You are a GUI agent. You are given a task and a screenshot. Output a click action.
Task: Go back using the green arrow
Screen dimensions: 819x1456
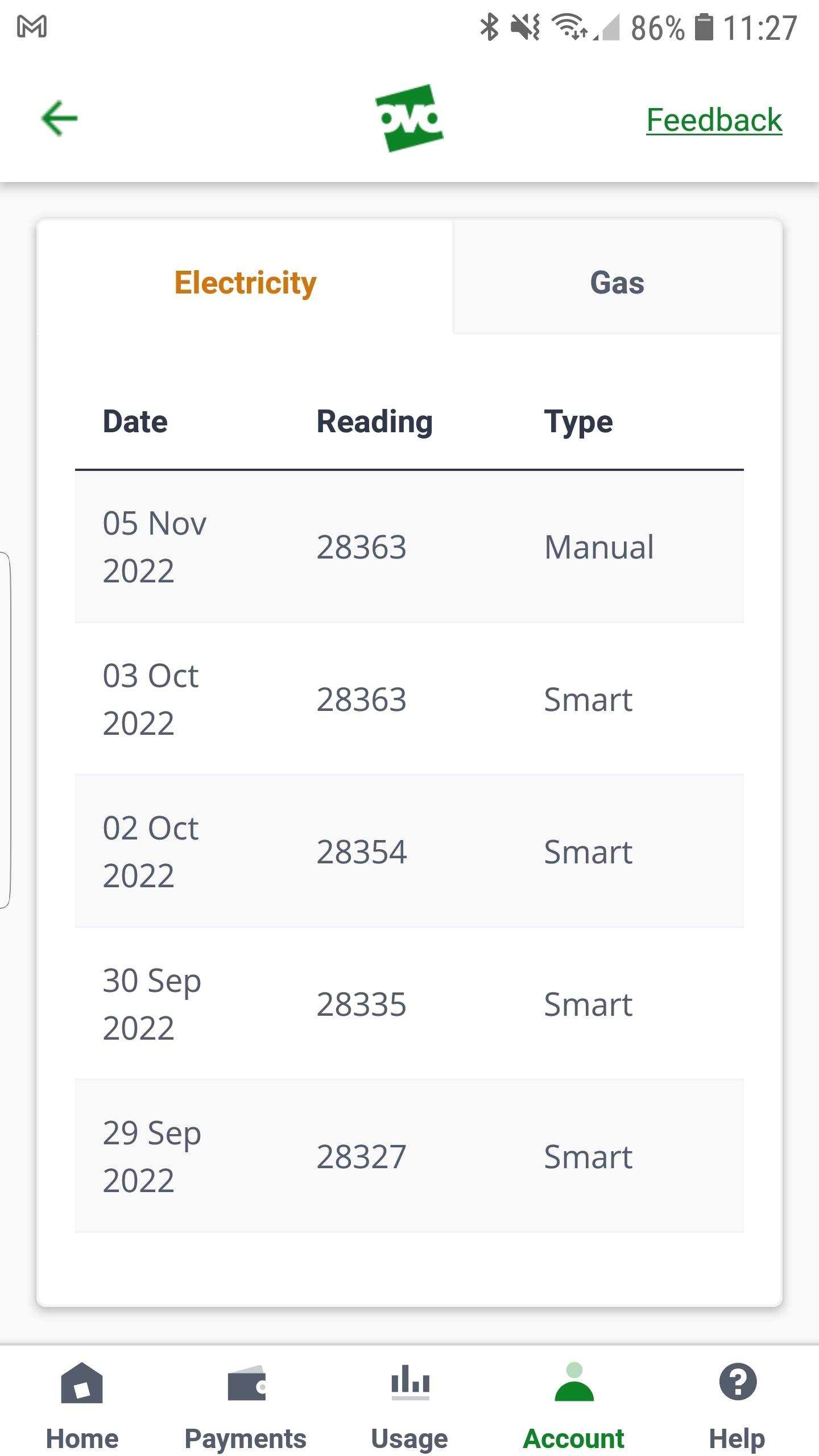(59, 118)
